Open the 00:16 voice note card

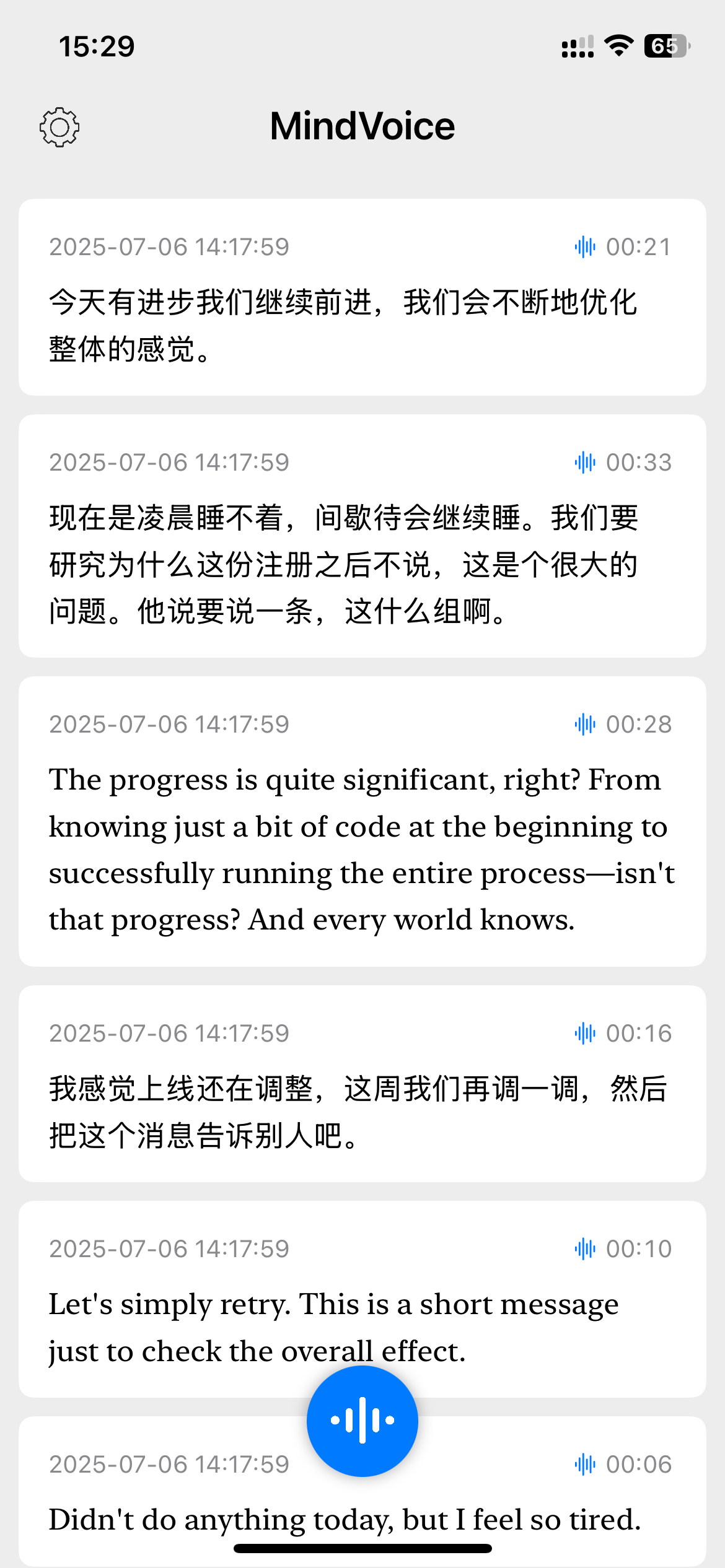(362, 1084)
